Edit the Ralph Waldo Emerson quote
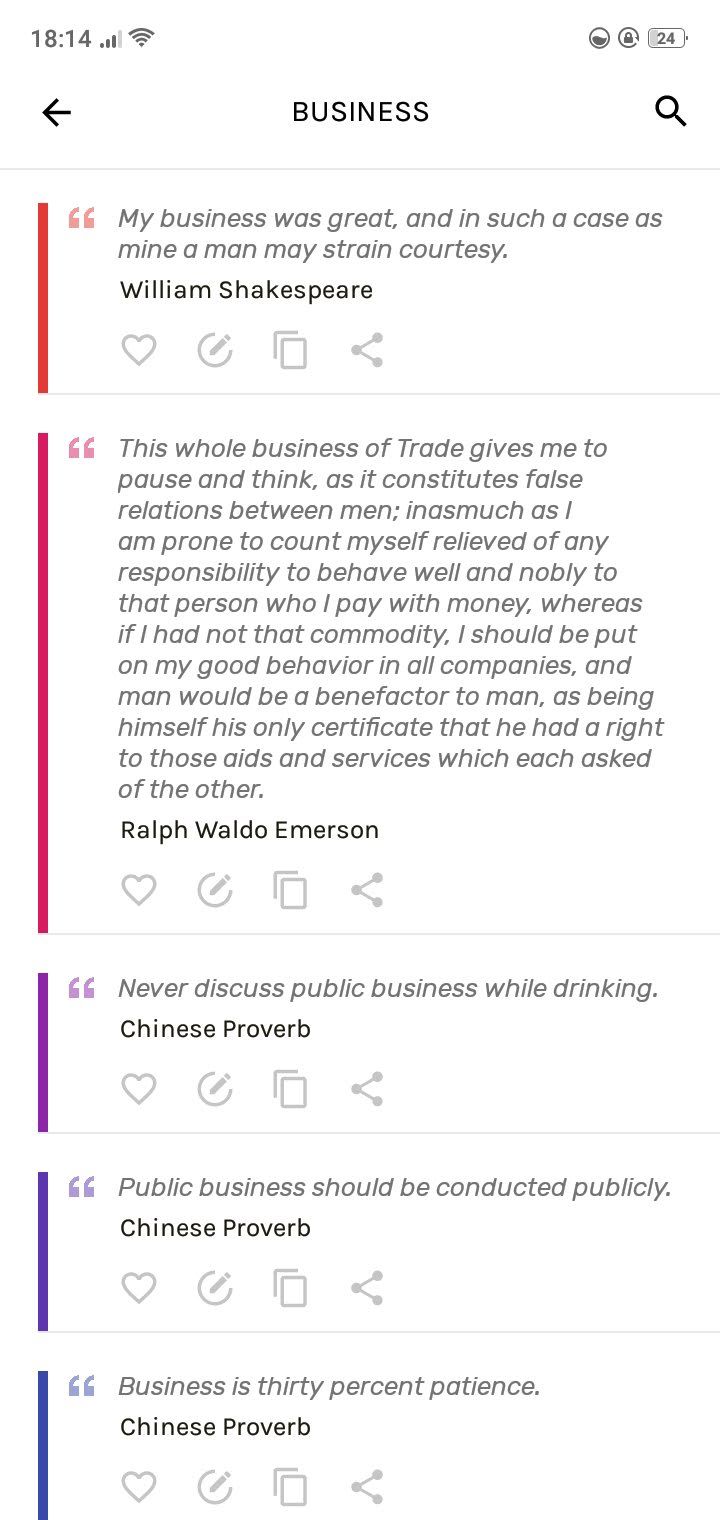Screen dimensions: 720x1520 click(x=214, y=889)
